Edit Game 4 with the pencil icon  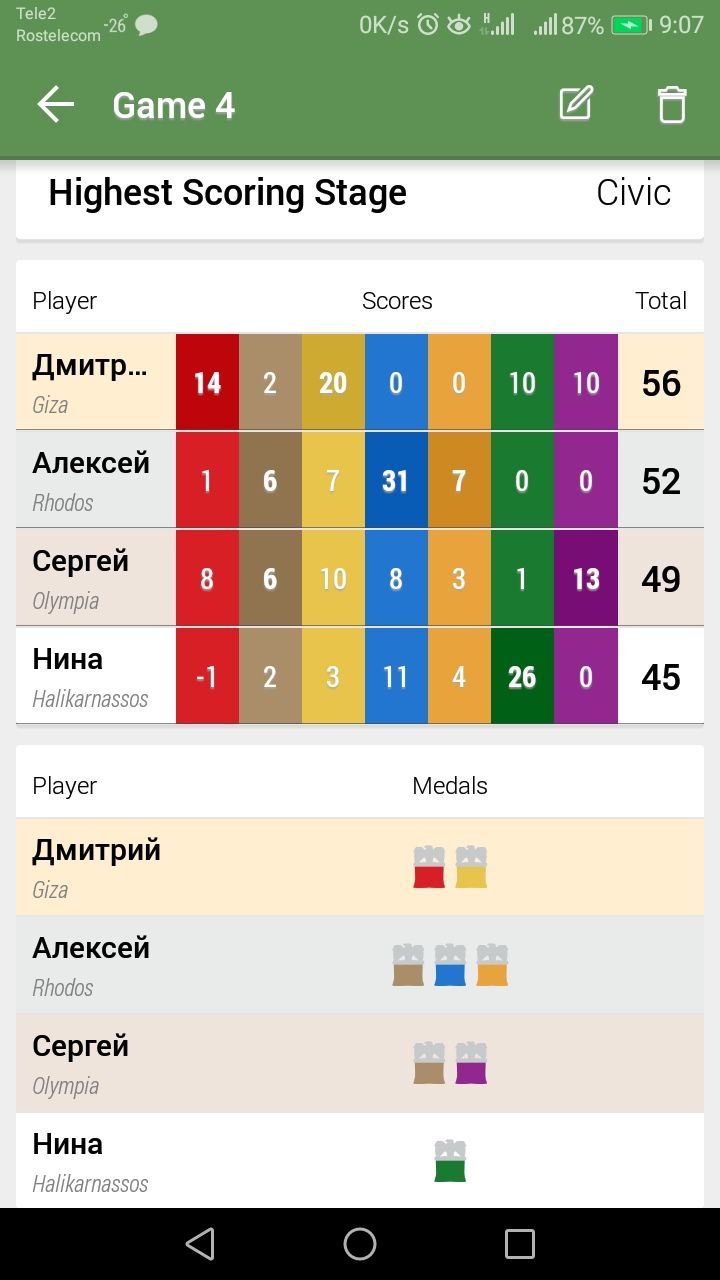tap(576, 104)
